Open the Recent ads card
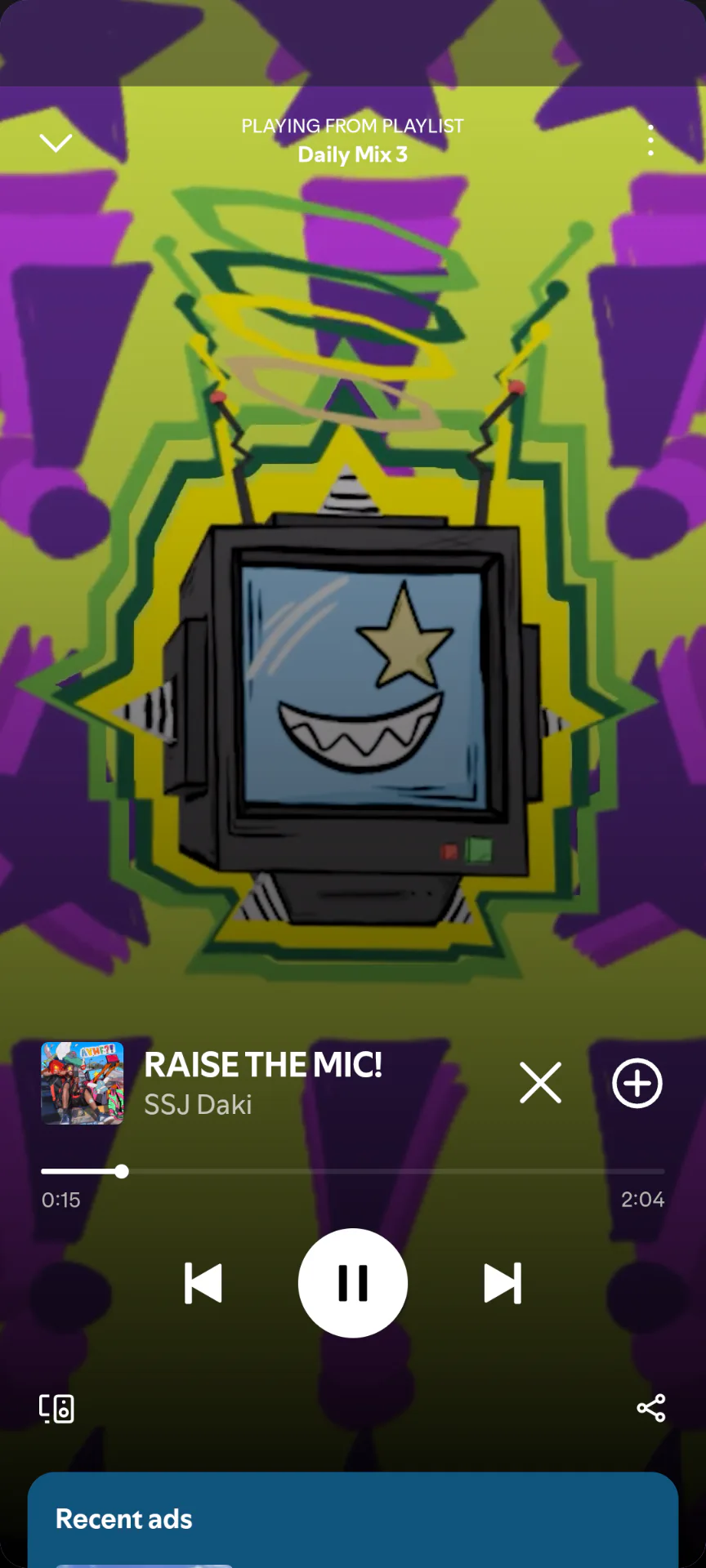 coord(353,1520)
